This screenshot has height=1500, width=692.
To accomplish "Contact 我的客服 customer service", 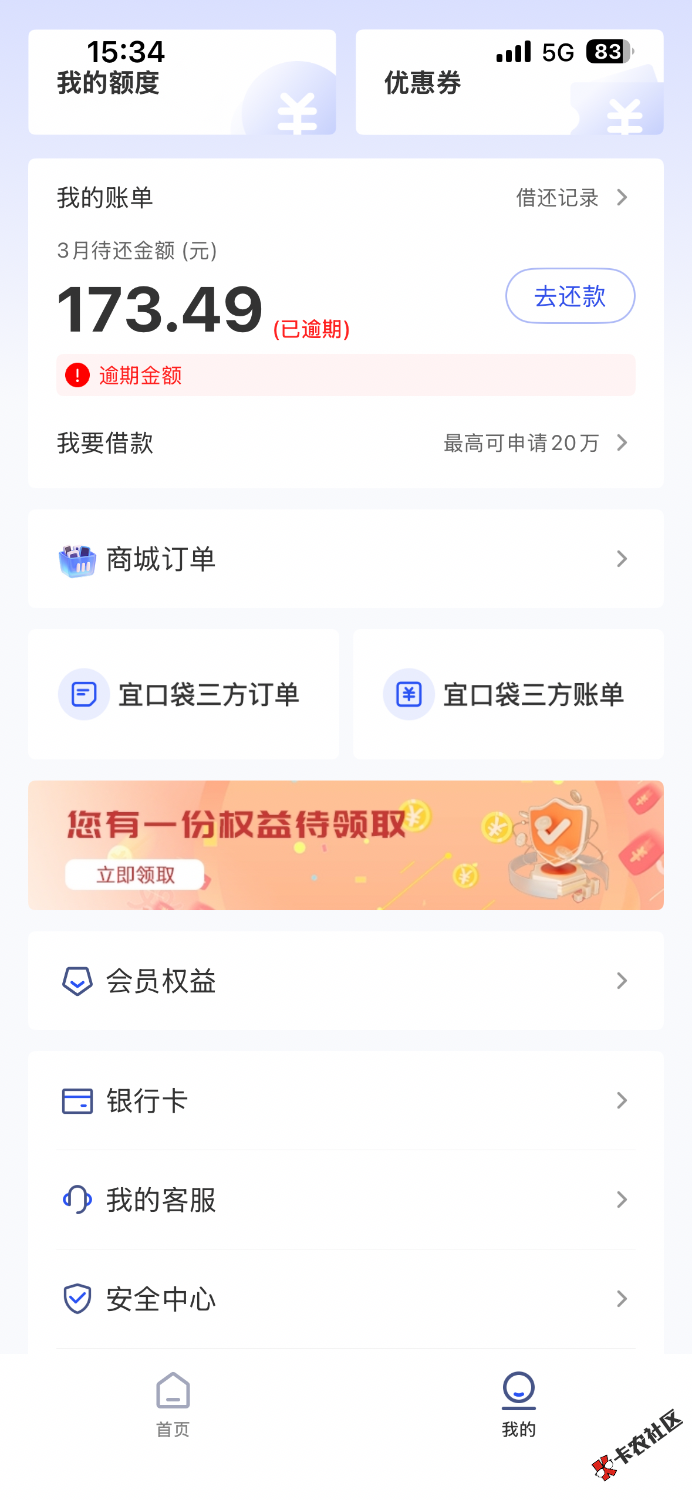I will click(x=345, y=1200).
